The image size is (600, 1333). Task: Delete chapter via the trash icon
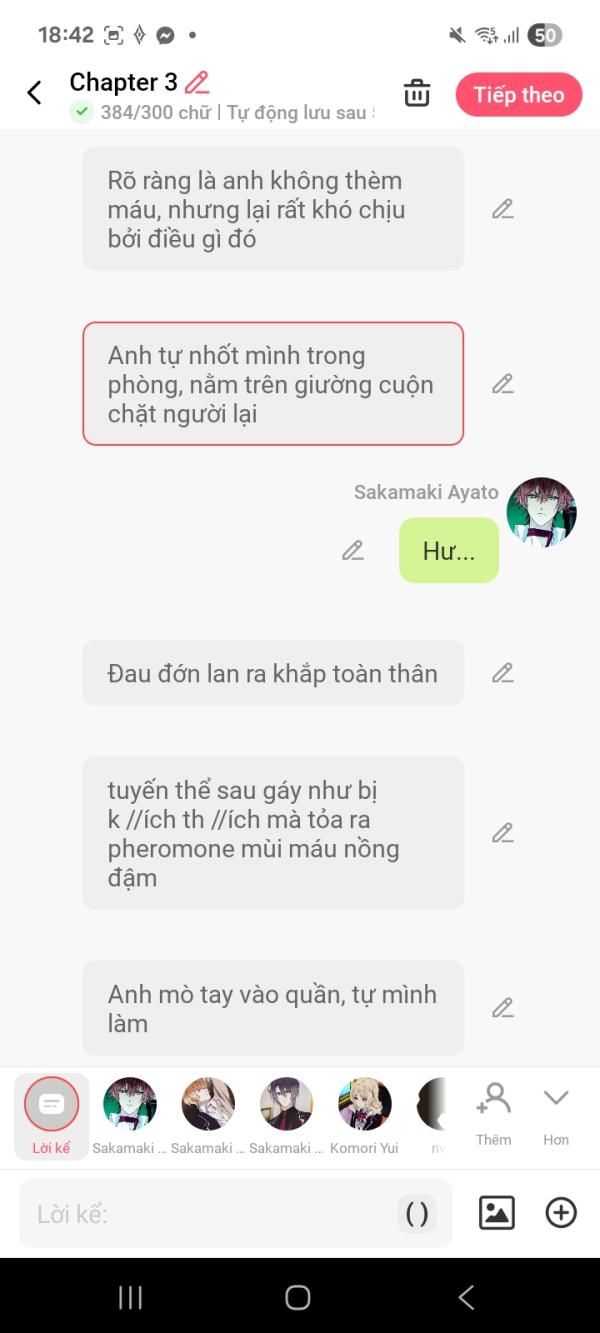pos(417,94)
